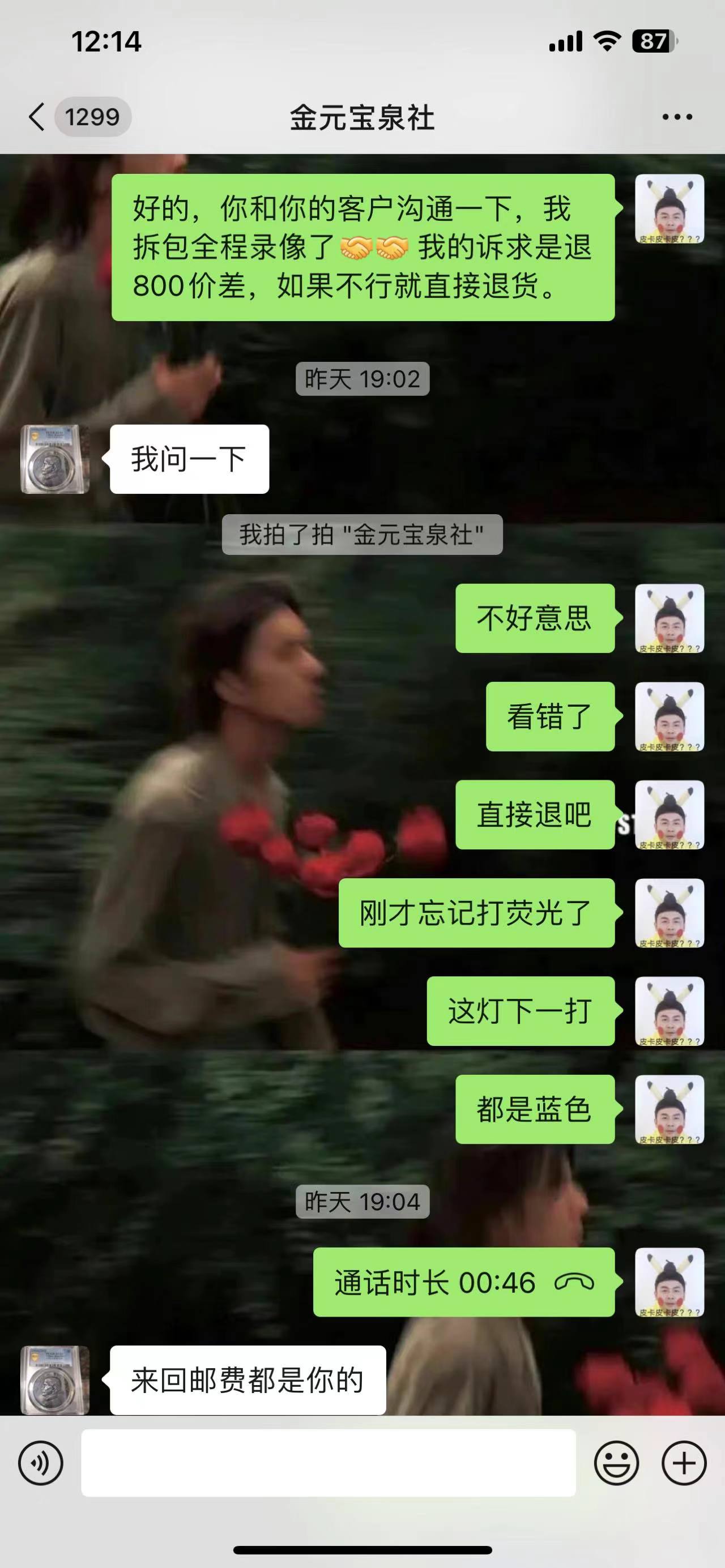Tap the message text field
This screenshot has height=1568, width=725.
coord(329,1463)
